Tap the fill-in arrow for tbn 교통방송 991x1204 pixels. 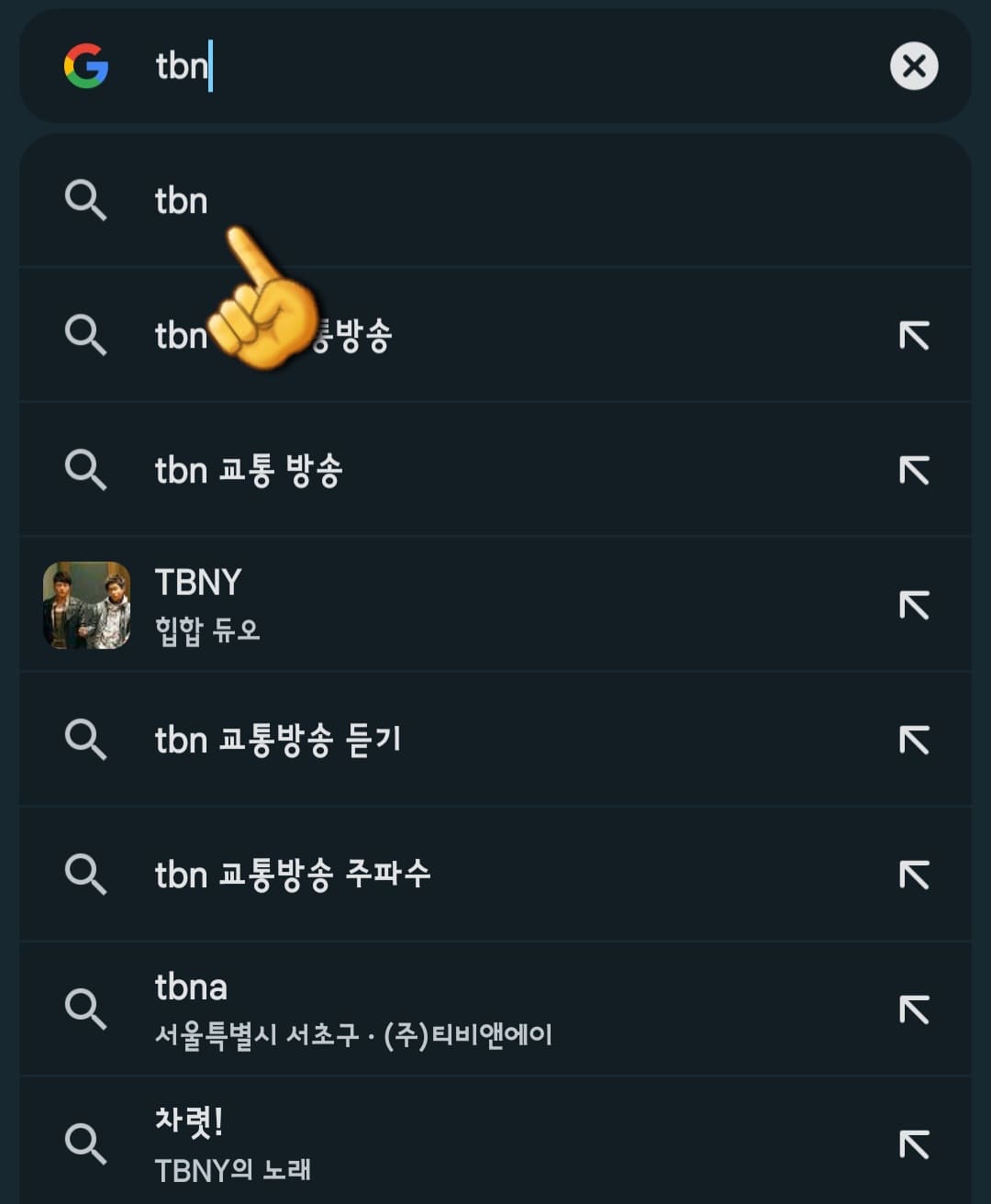pyautogui.click(x=913, y=335)
